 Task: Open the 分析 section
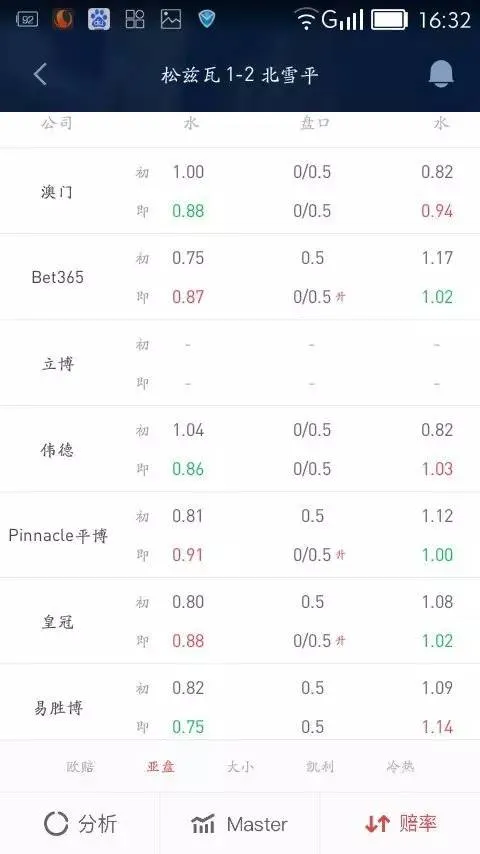point(80,824)
